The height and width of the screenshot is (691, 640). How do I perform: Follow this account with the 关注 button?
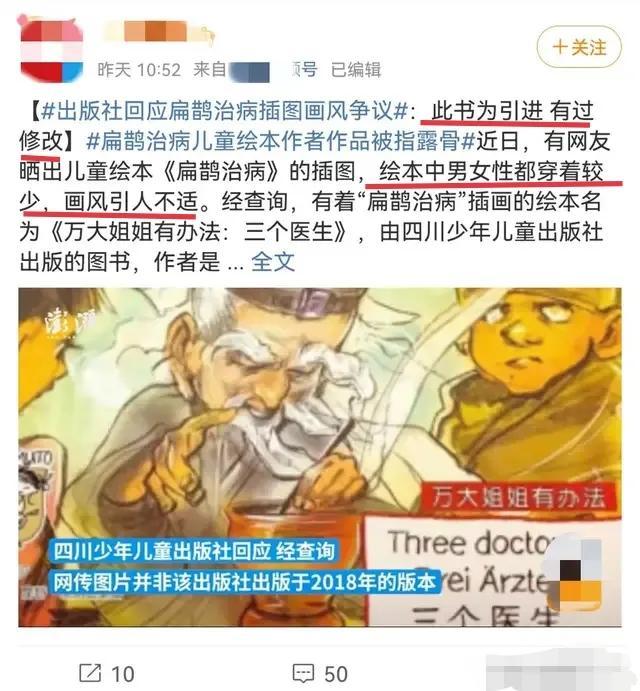[x=579, y=45]
